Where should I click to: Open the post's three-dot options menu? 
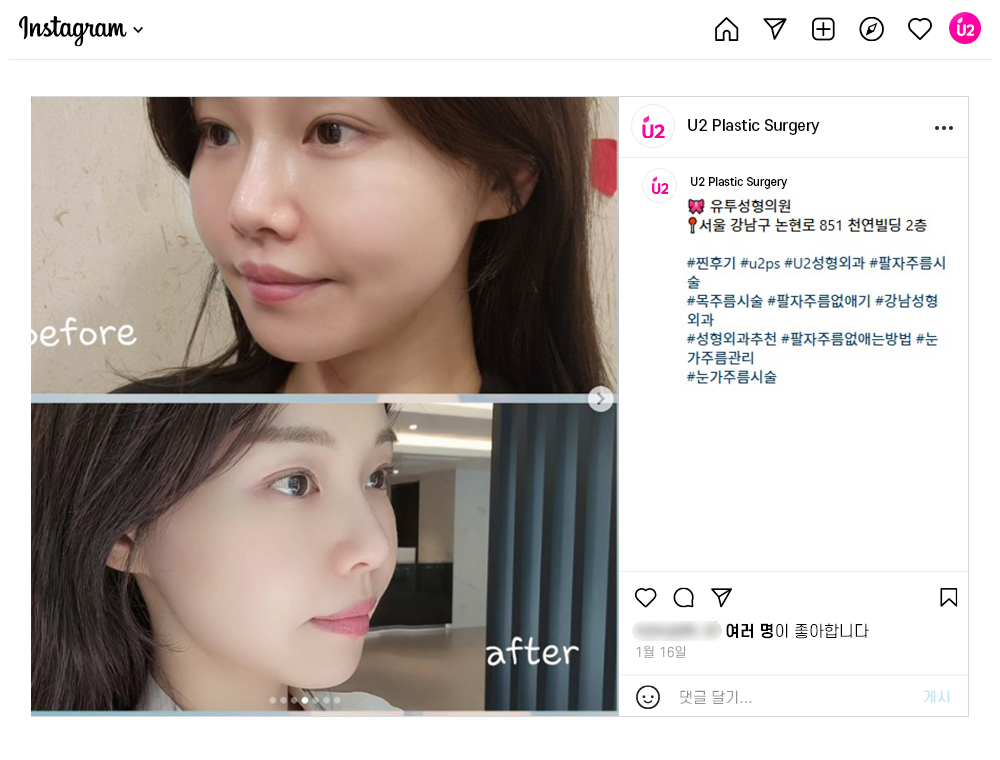pyautogui.click(x=943, y=128)
